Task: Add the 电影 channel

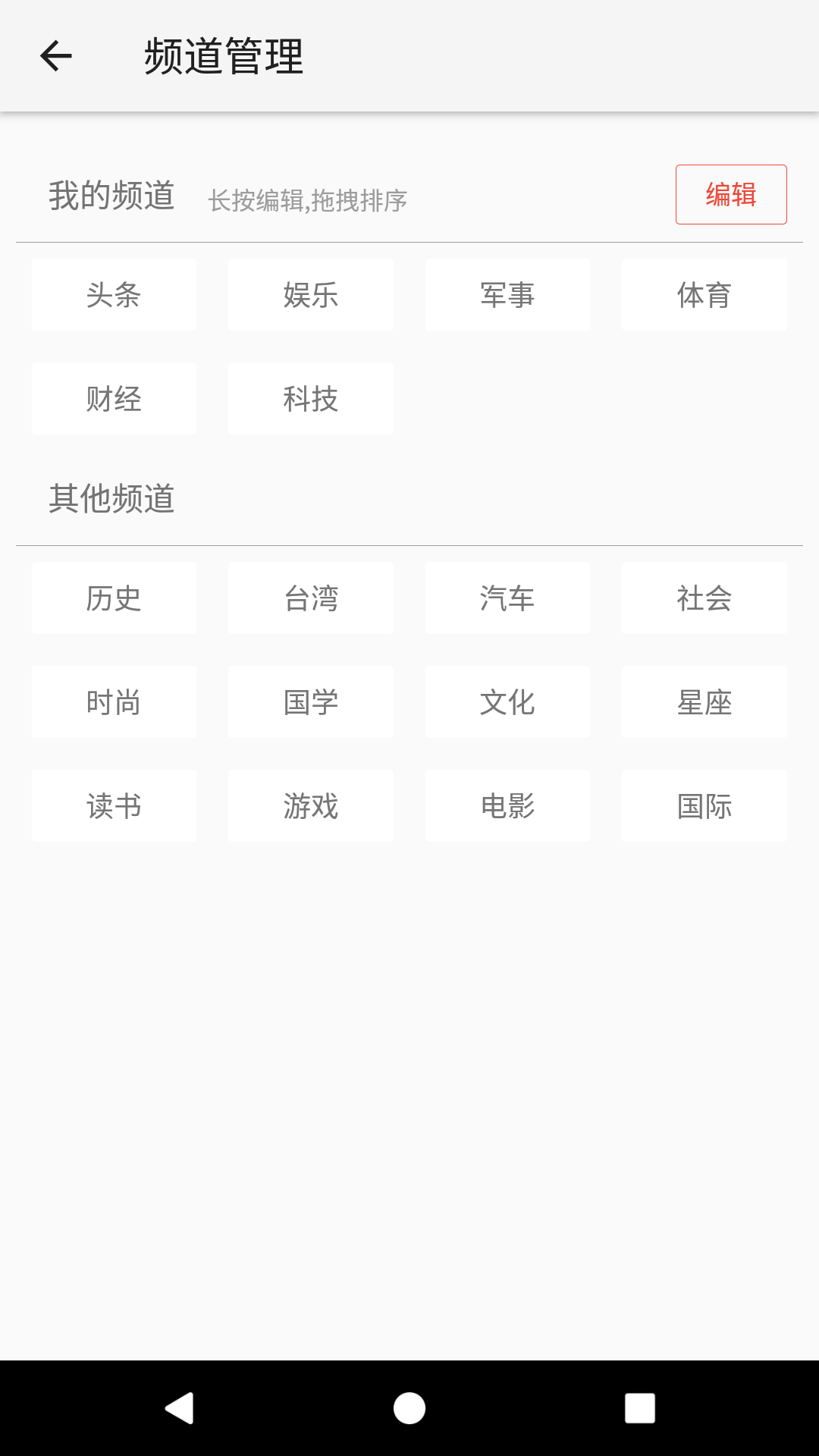Action: [507, 806]
